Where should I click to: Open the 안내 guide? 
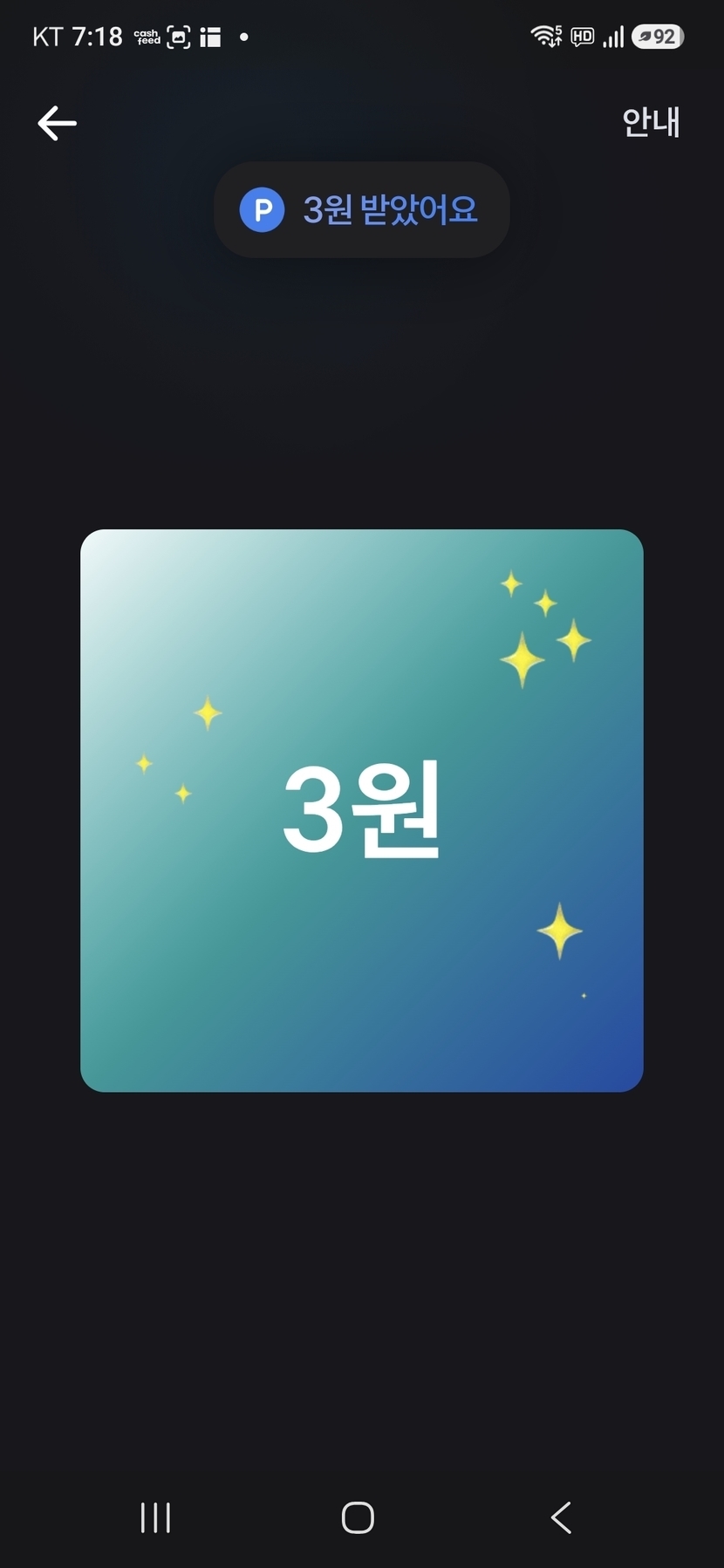tap(651, 122)
